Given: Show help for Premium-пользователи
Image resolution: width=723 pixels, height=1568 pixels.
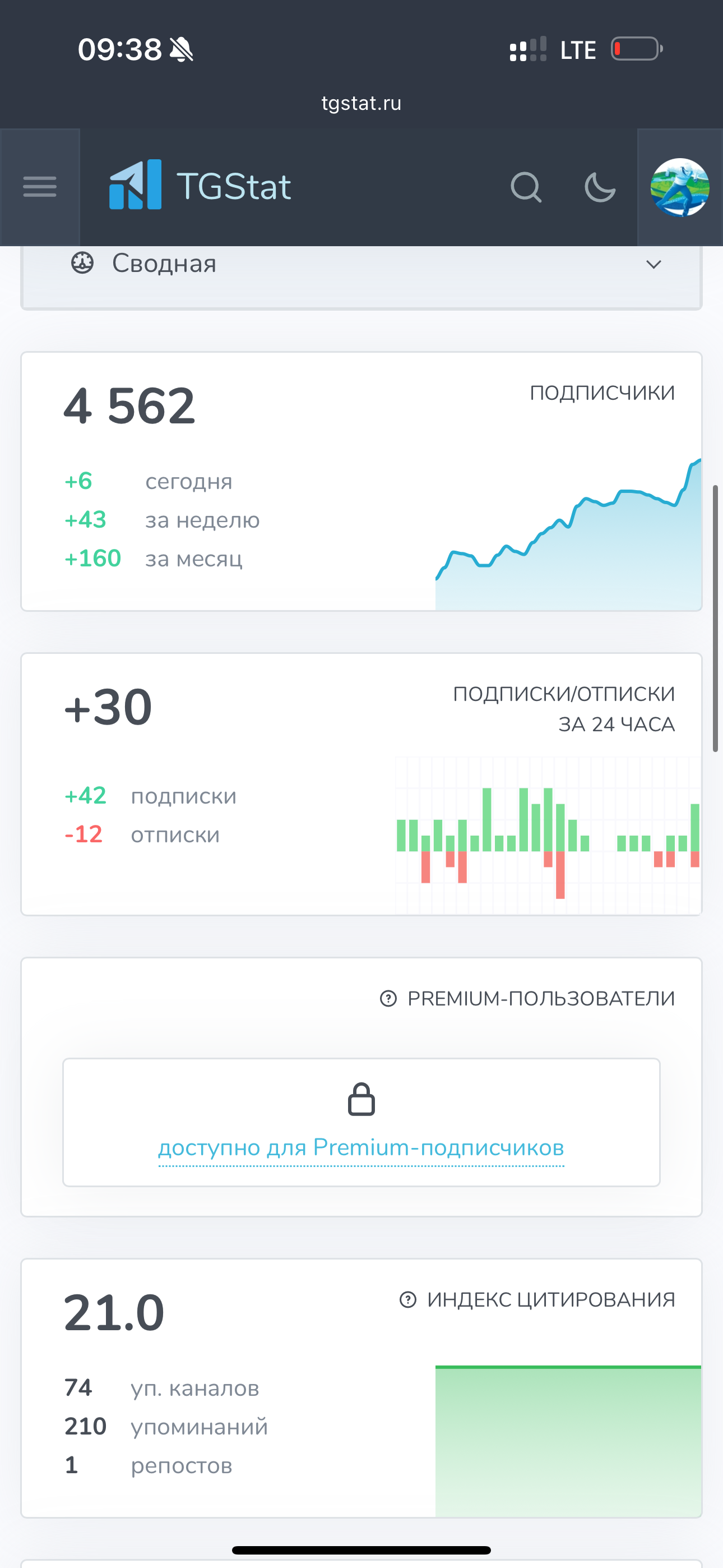Looking at the screenshot, I should click(x=388, y=998).
